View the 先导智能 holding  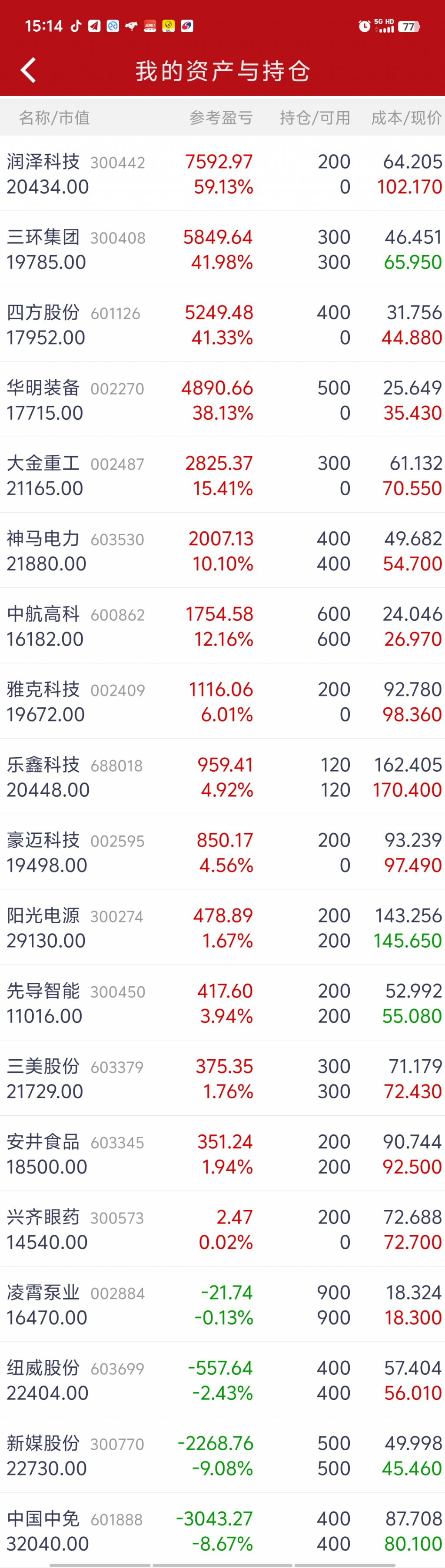coord(222,1003)
